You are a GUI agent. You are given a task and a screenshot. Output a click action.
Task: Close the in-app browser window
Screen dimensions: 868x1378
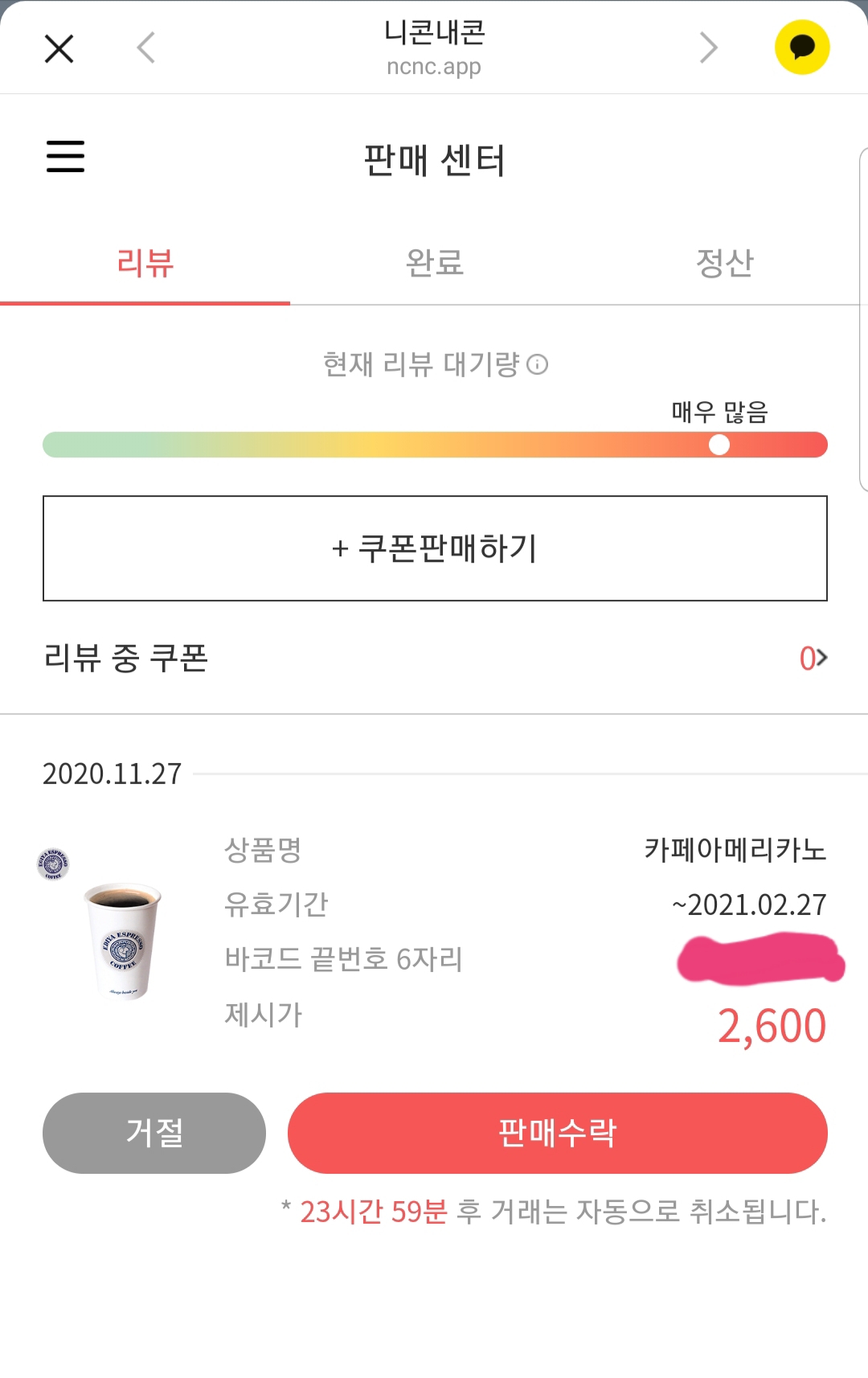59,48
